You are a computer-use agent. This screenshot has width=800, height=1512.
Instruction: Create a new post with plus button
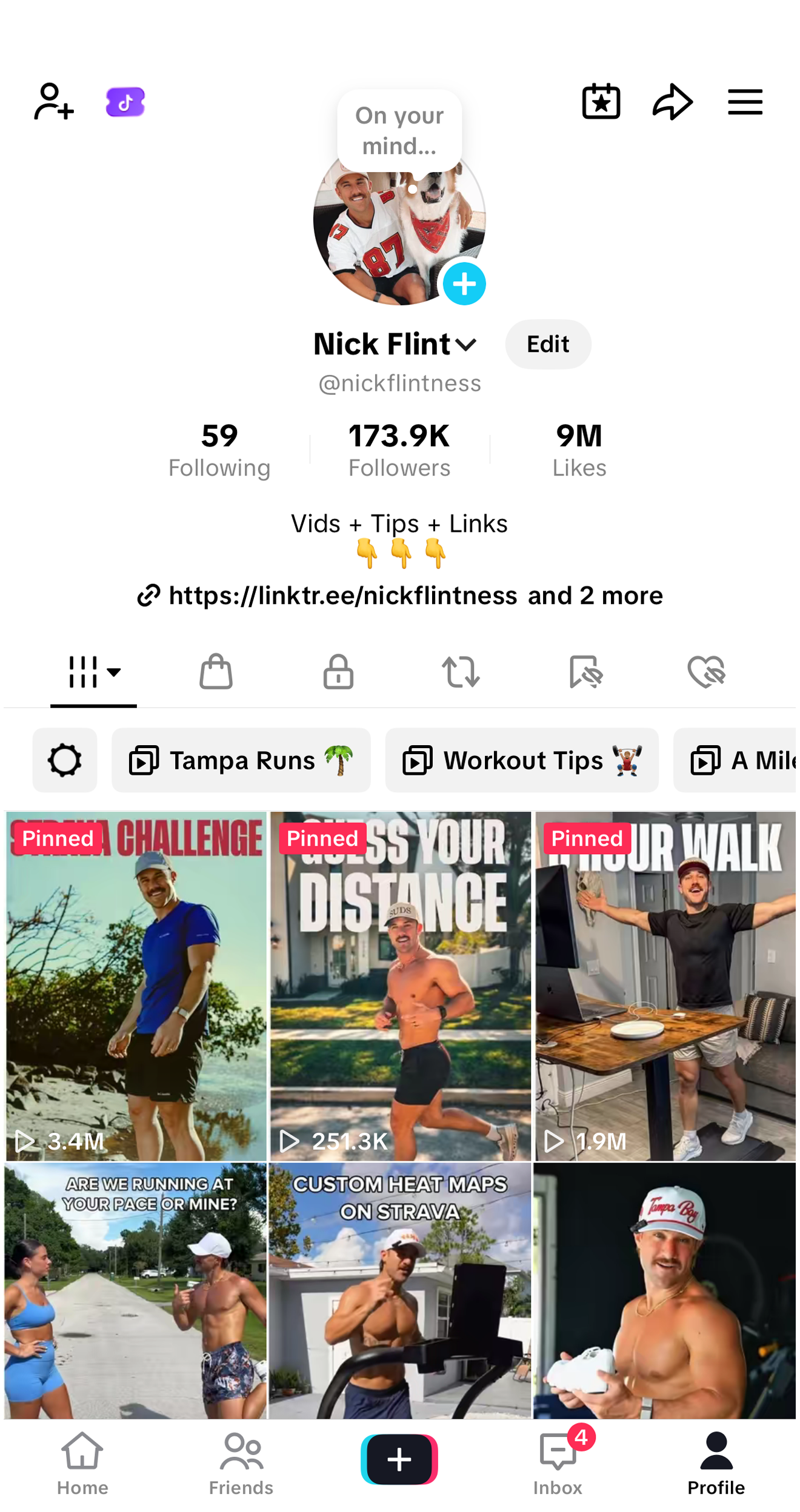coord(399,1459)
